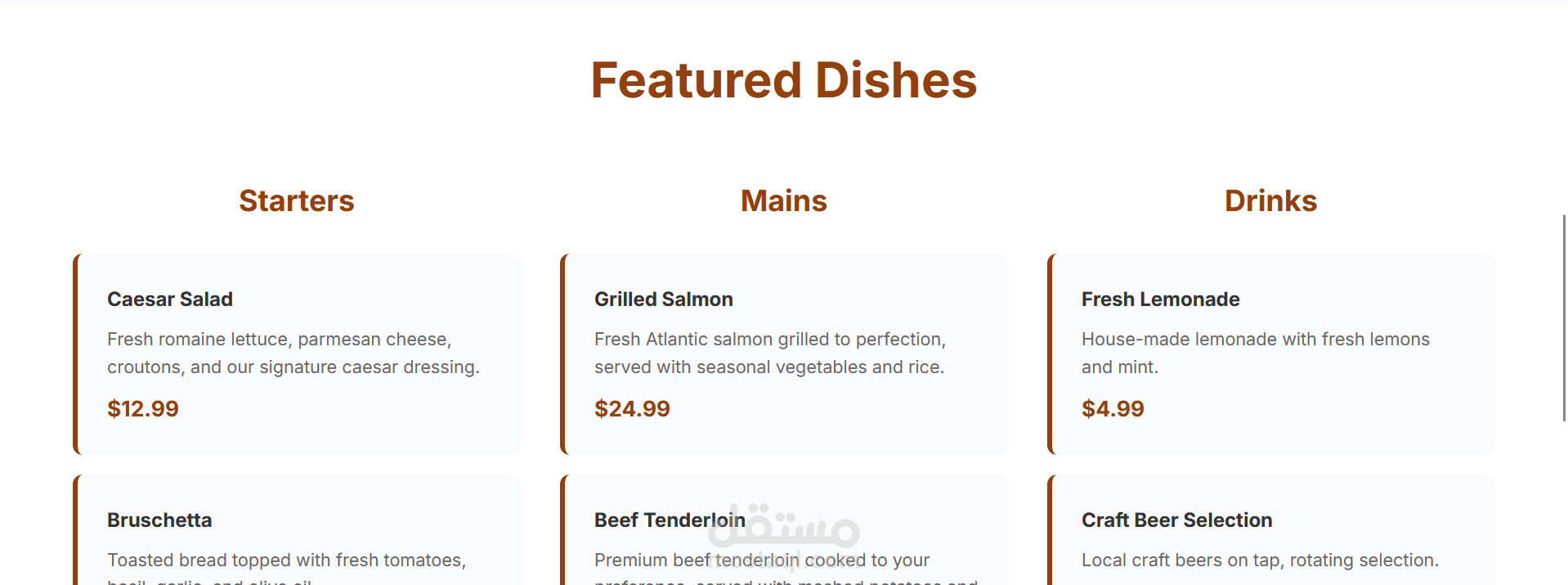View the Beef Tenderloin card
This screenshot has width=1568, height=585.
pyautogui.click(x=783, y=532)
